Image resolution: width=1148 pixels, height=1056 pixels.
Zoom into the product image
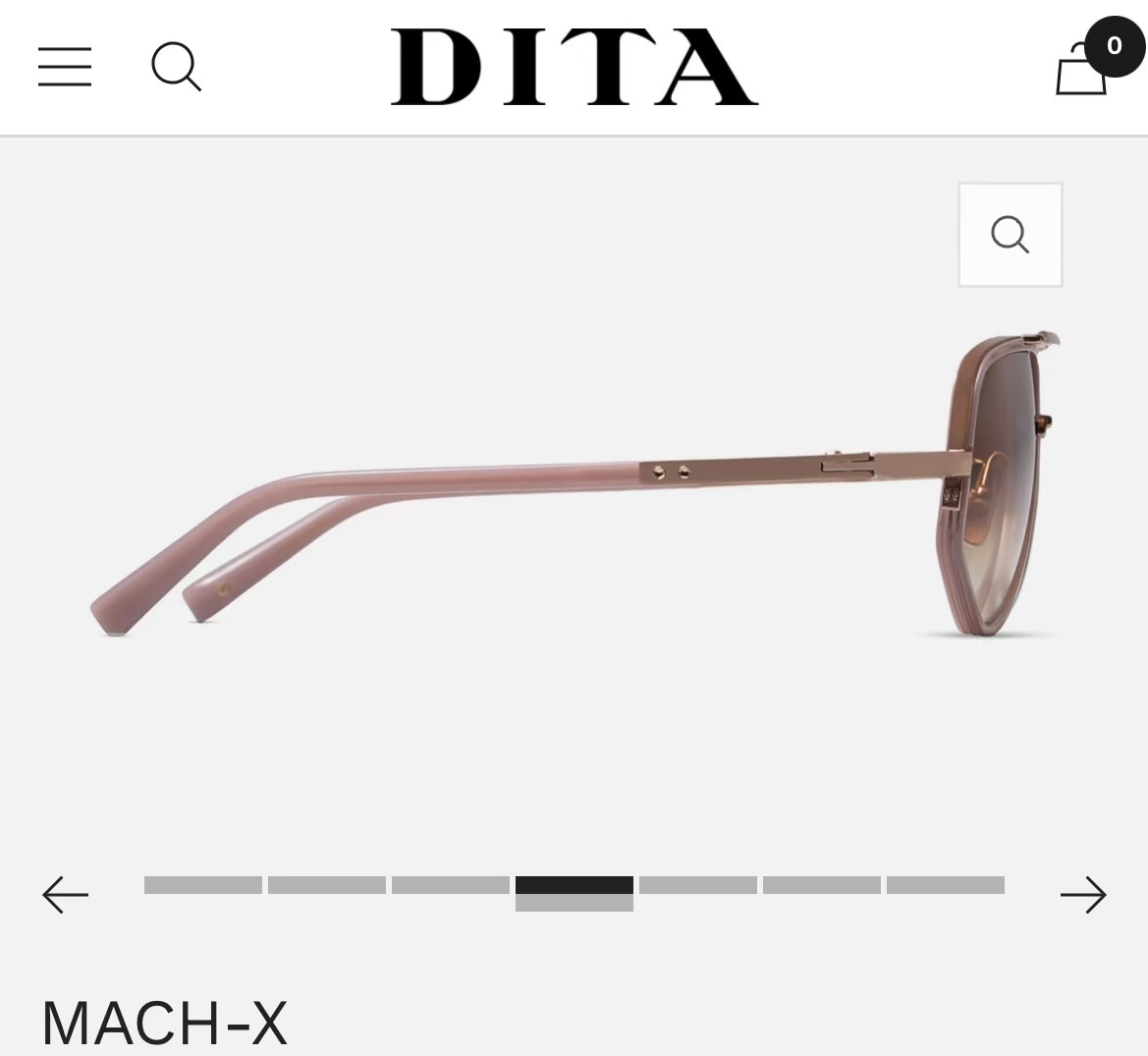pos(1010,235)
